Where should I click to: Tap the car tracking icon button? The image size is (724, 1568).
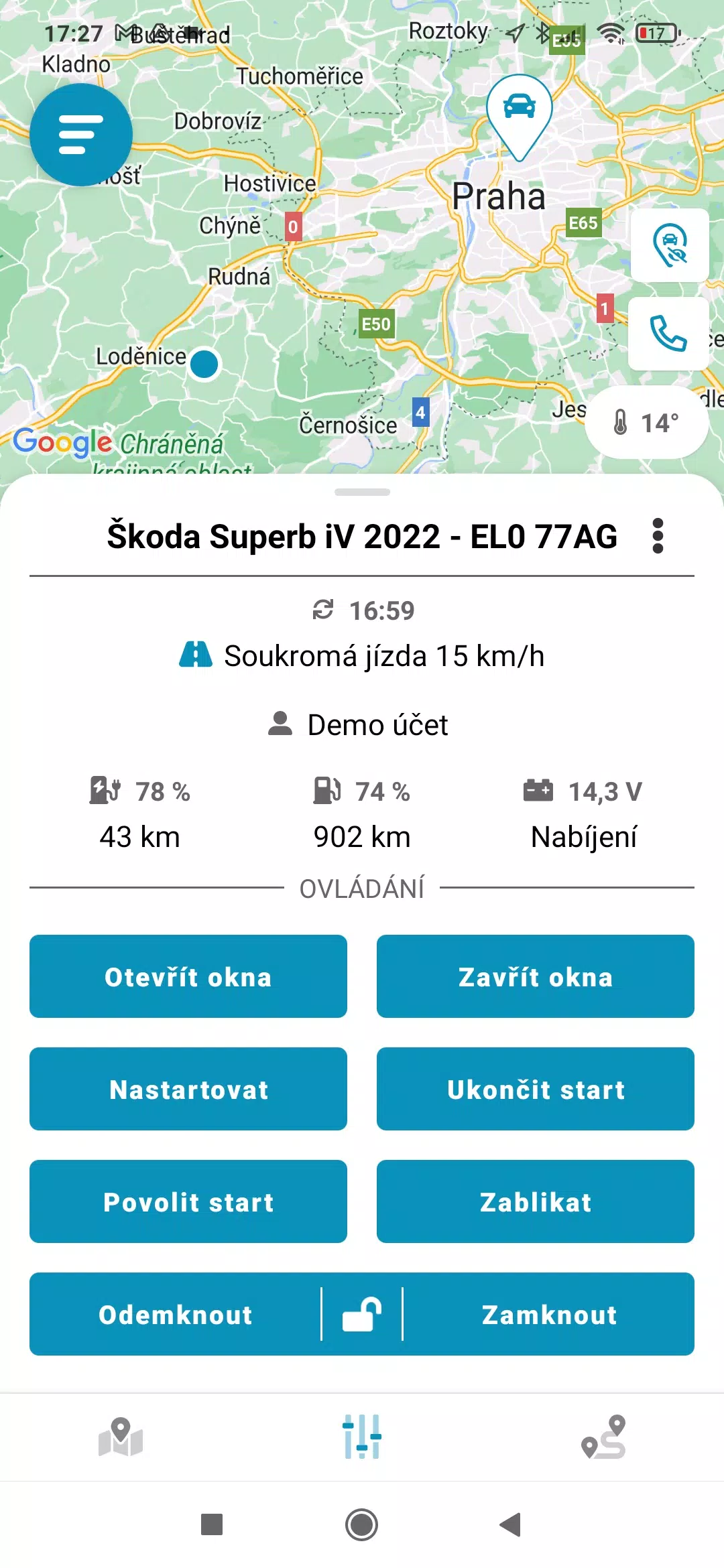pyautogui.click(x=670, y=245)
